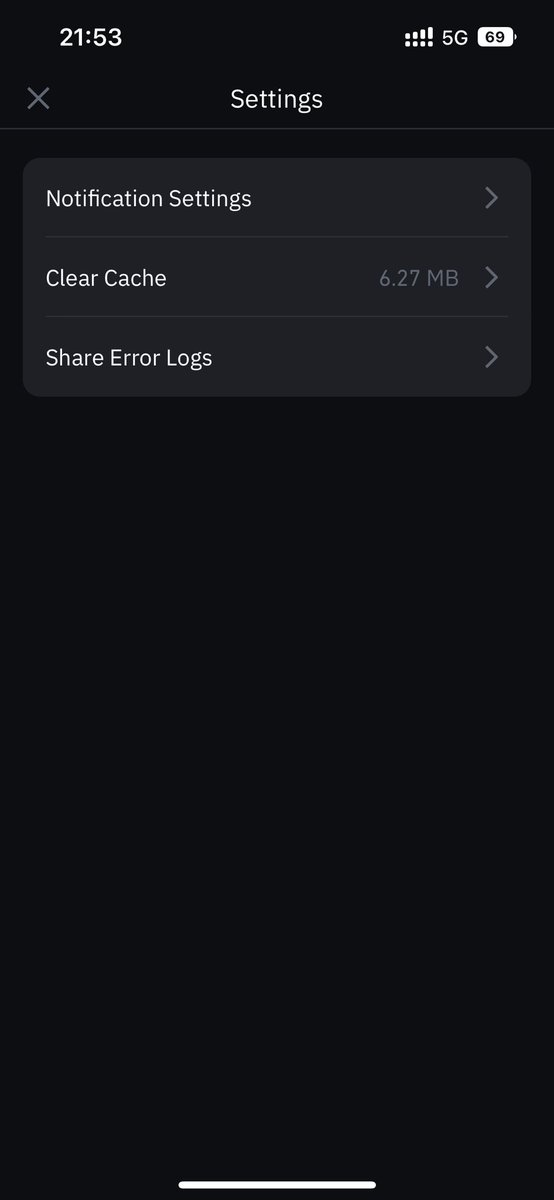Close the Settings screen
This screenshot has height=1200, width=554.
[x=38, y=98]
